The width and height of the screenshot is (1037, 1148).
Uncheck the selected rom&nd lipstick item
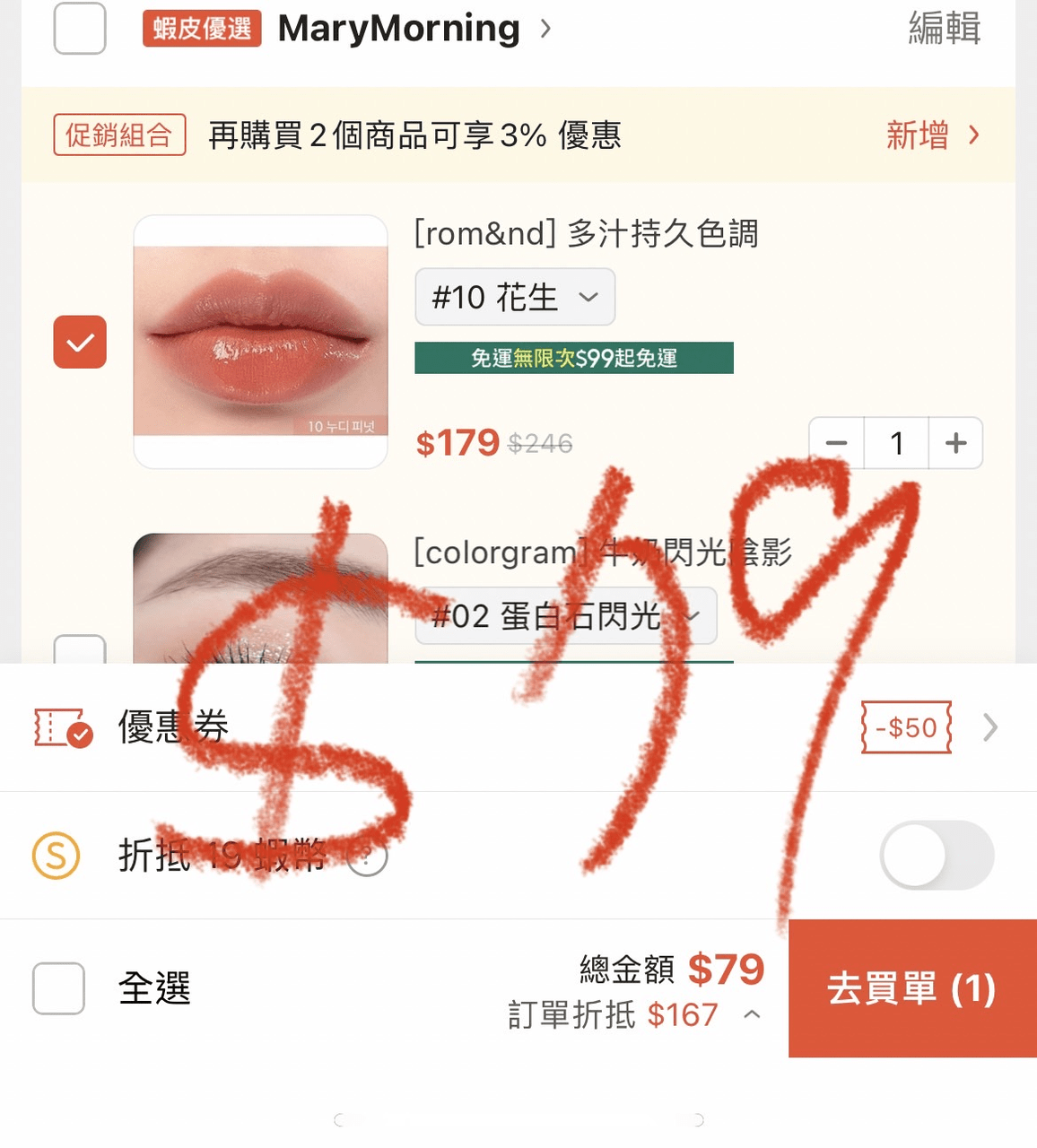(x=80, y=342)
